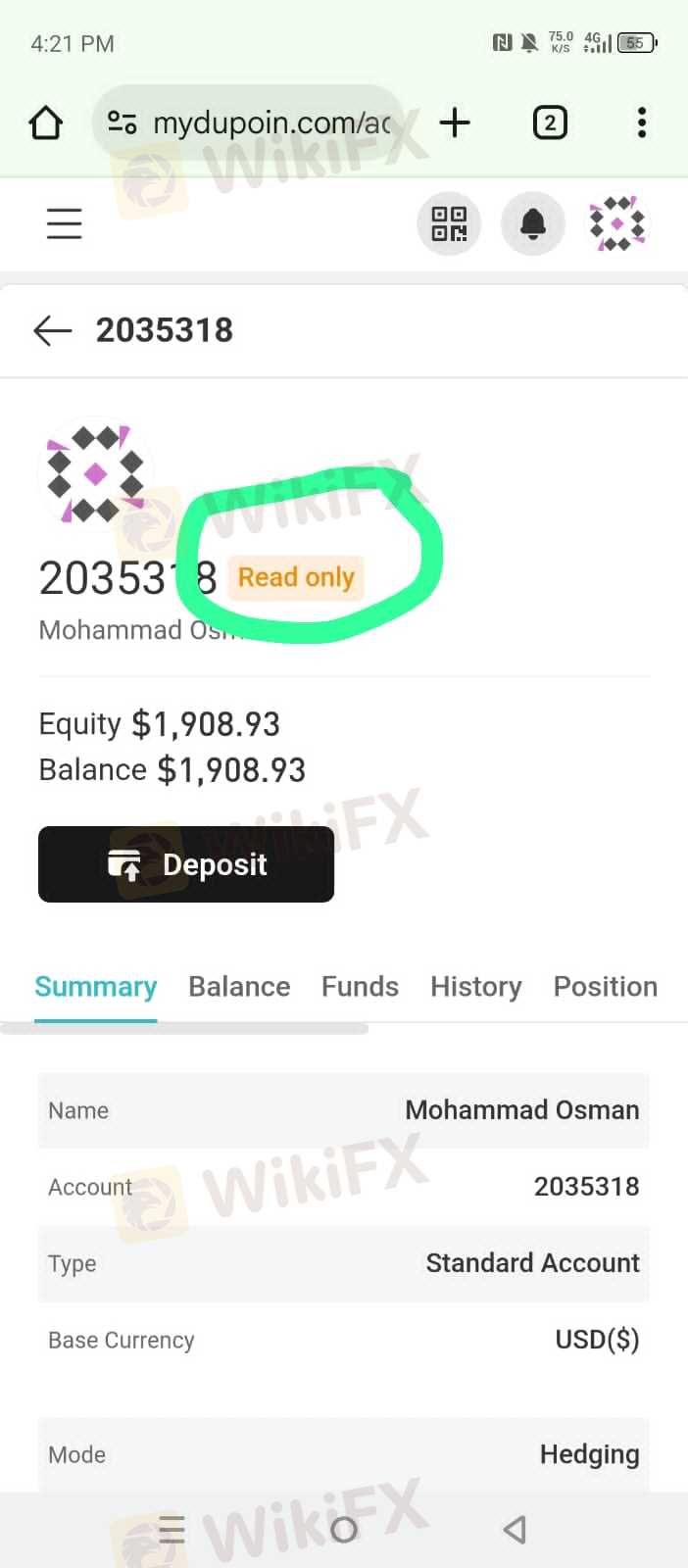Image resolution: width=688 pixels, height=1568 pixels.
Task: Open the browser home page
Action: (45, 123)
